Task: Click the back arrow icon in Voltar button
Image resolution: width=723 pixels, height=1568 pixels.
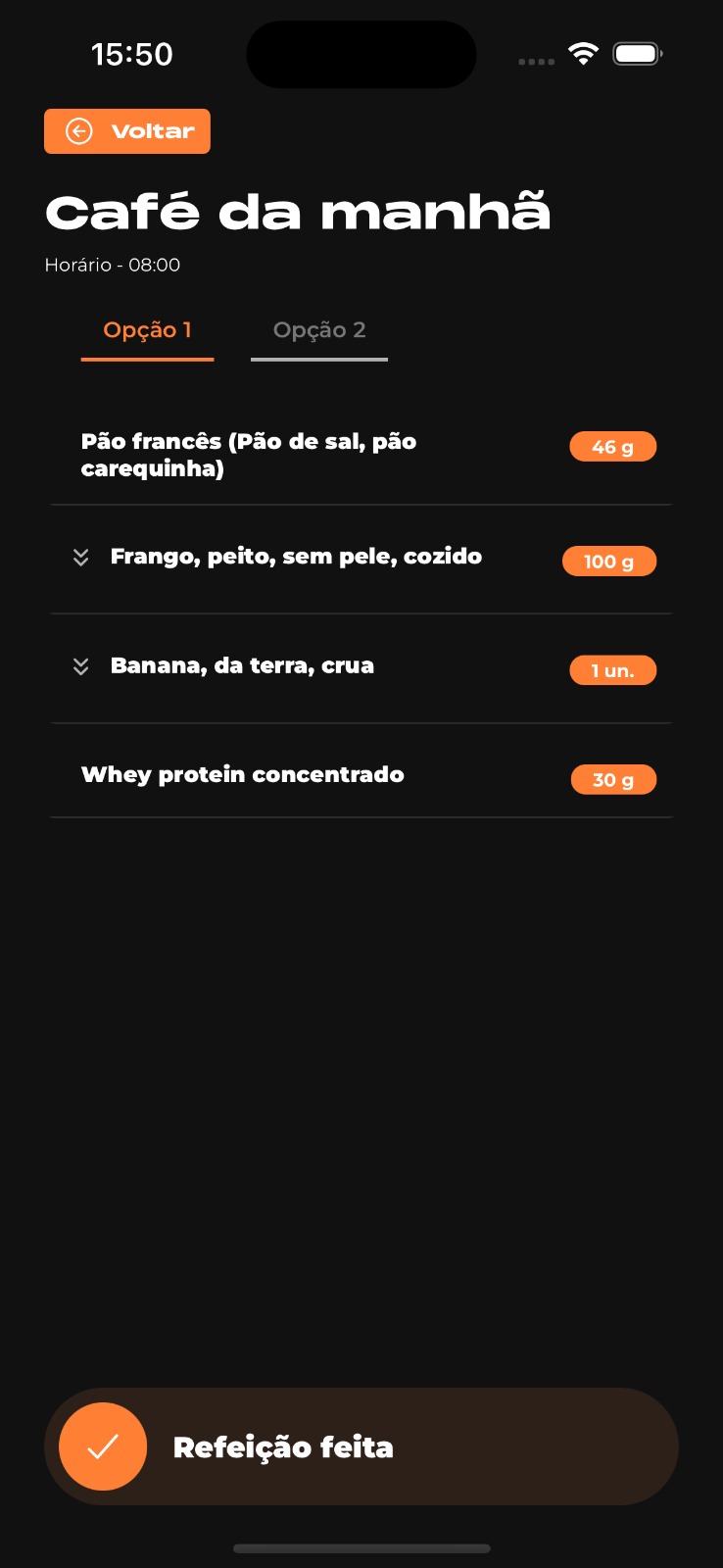Action: coord(77,130)
